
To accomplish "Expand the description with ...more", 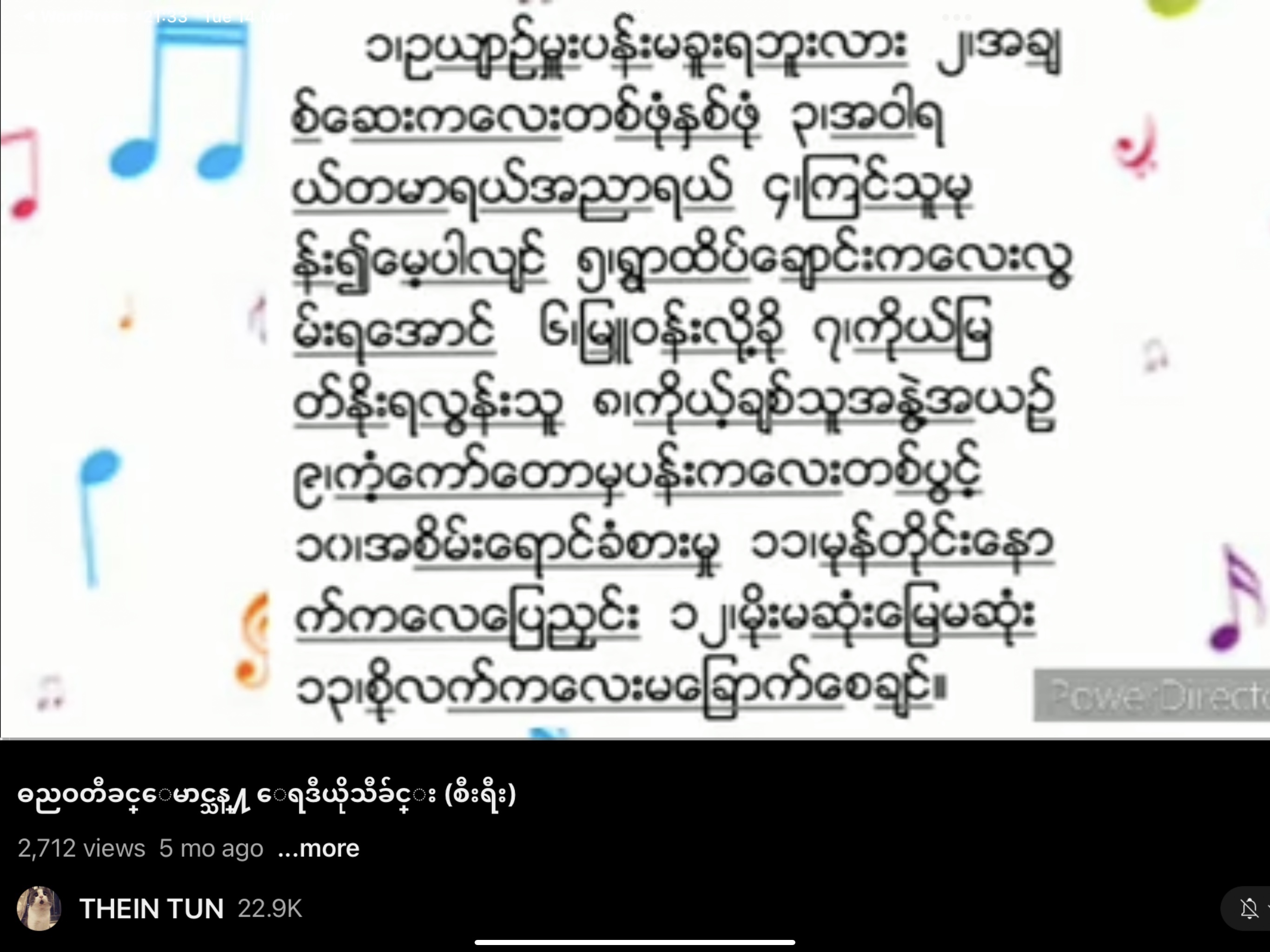I will coord(318,848).
